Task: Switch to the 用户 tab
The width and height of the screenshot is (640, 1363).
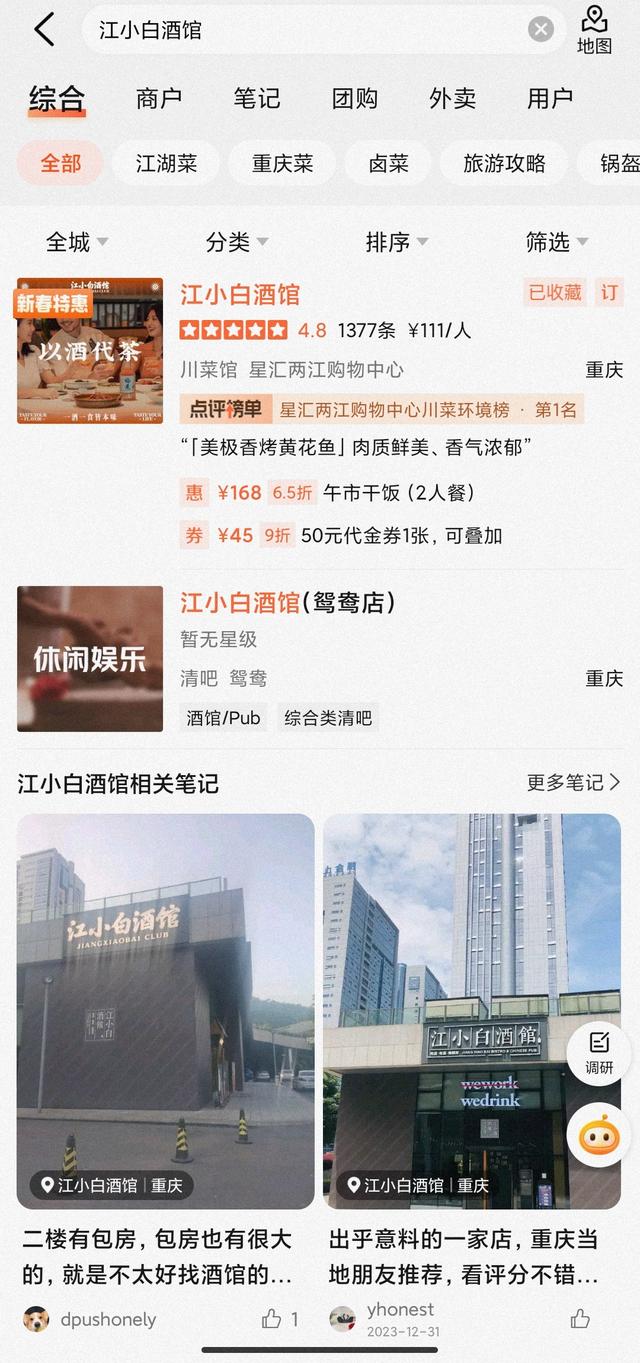Action: (550, 98)
